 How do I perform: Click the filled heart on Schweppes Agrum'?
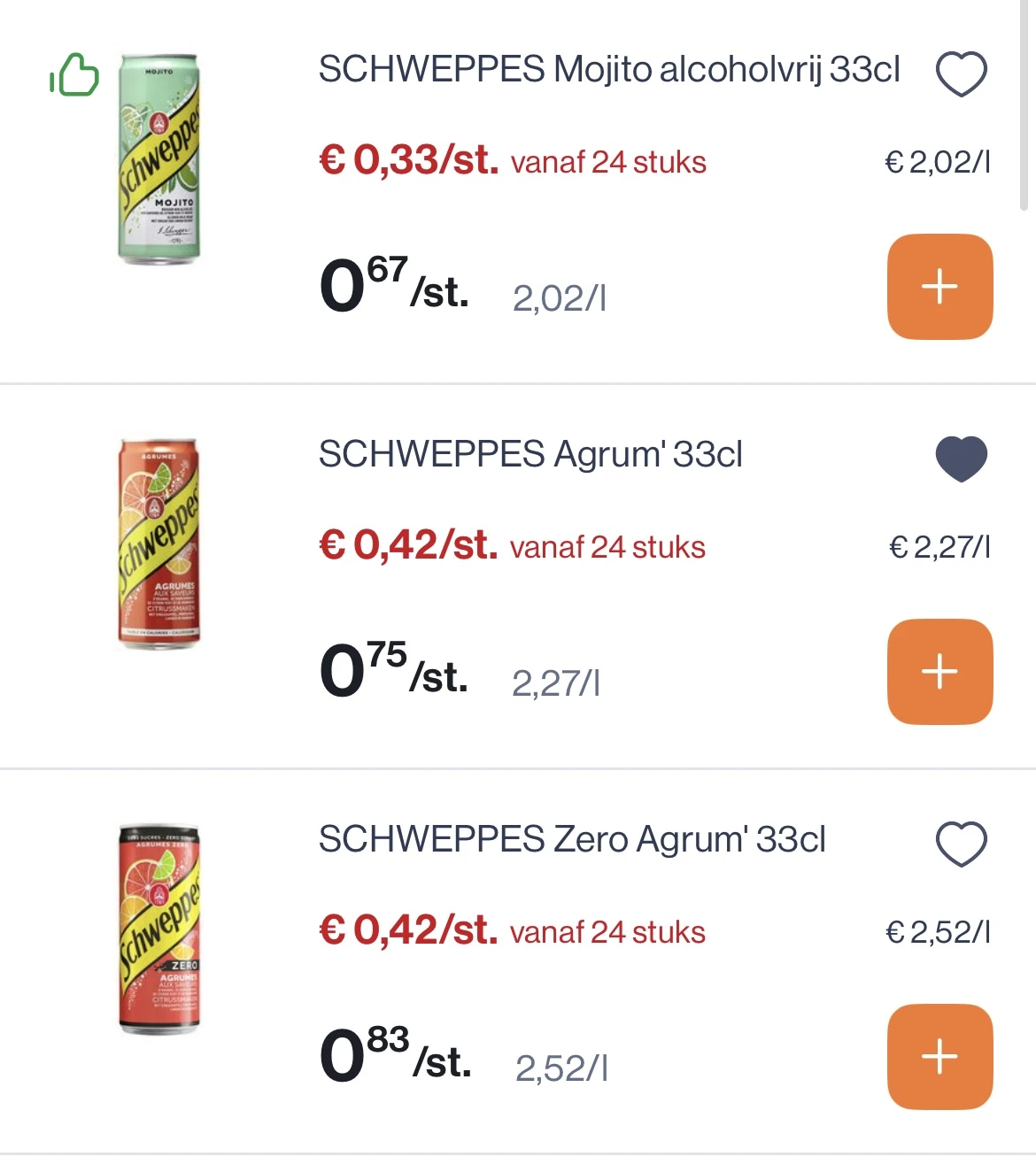point(961,457)
